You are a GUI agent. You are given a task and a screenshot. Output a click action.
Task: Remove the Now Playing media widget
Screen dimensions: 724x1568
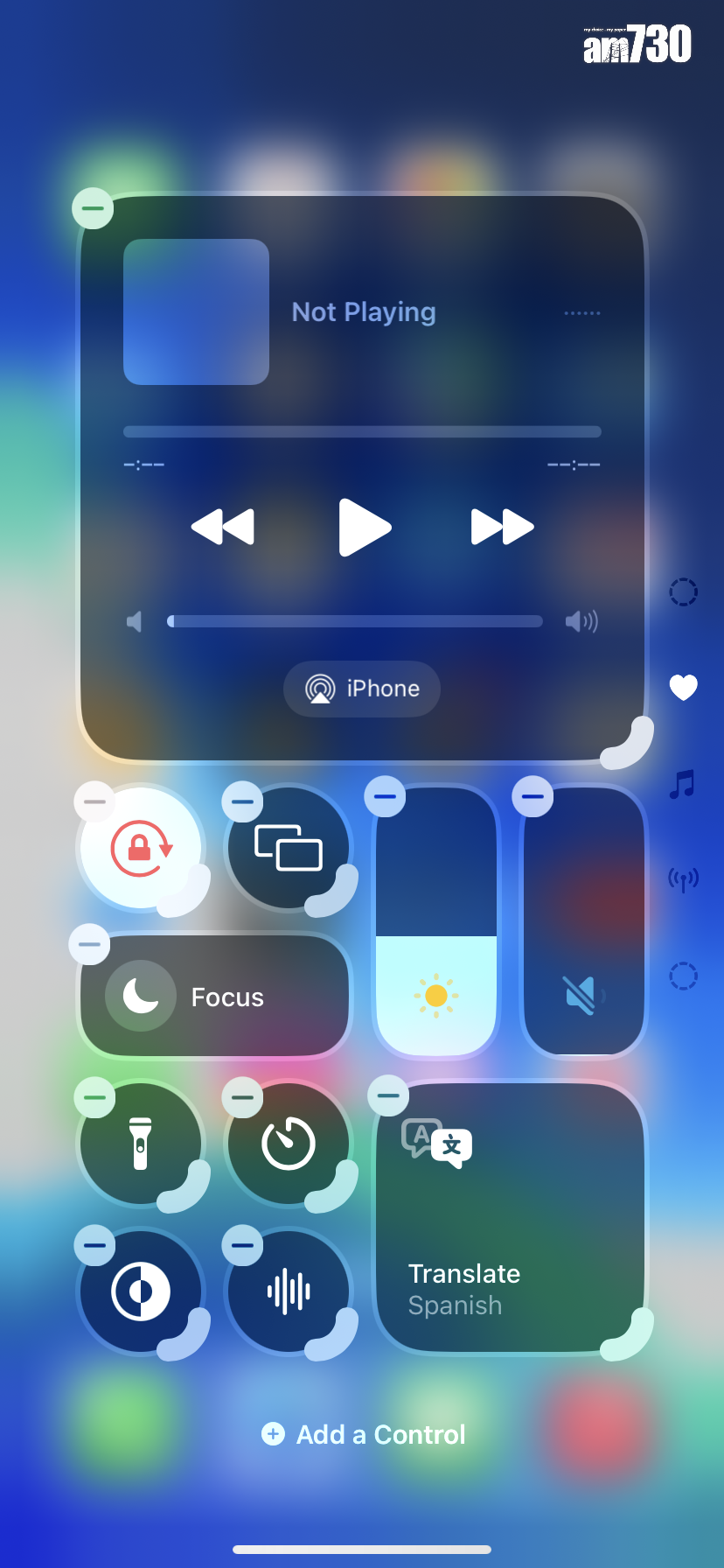[x=93, y=209]
